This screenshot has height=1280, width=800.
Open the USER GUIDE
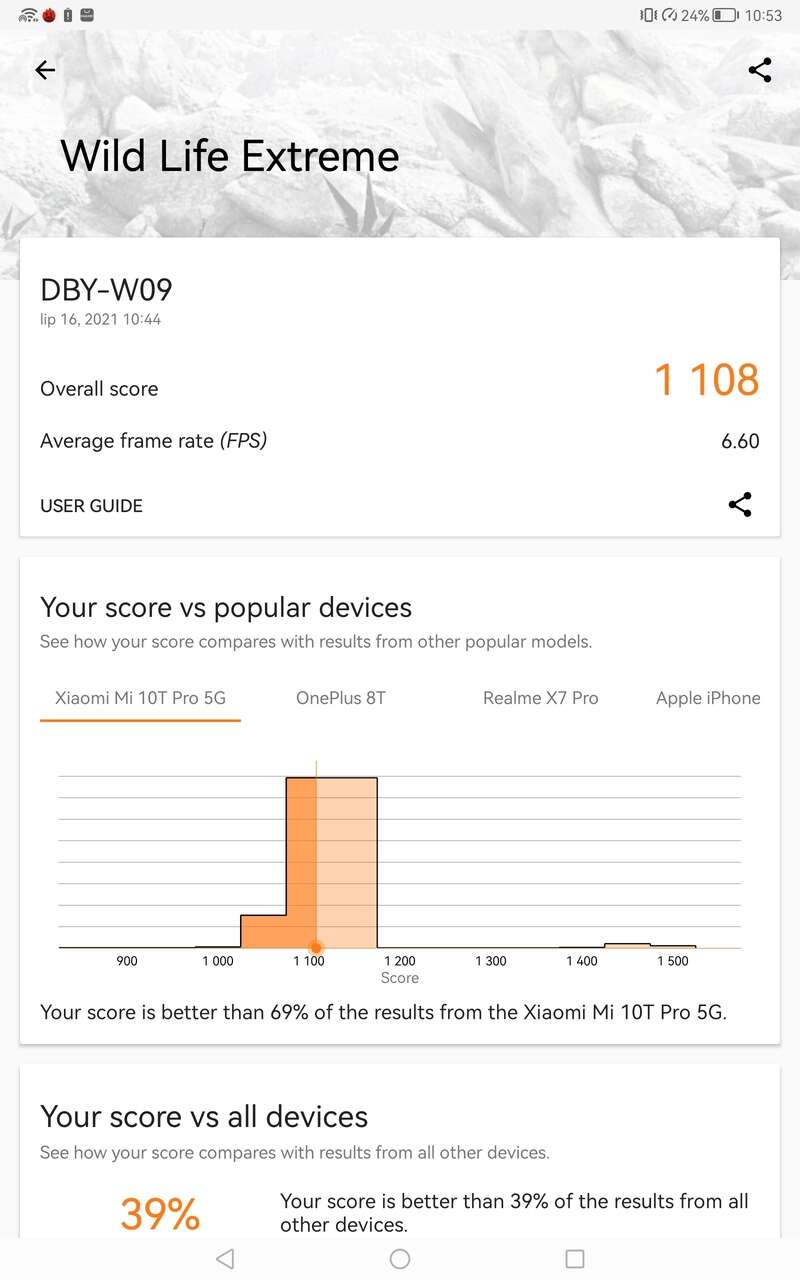(x=91, y=506)
